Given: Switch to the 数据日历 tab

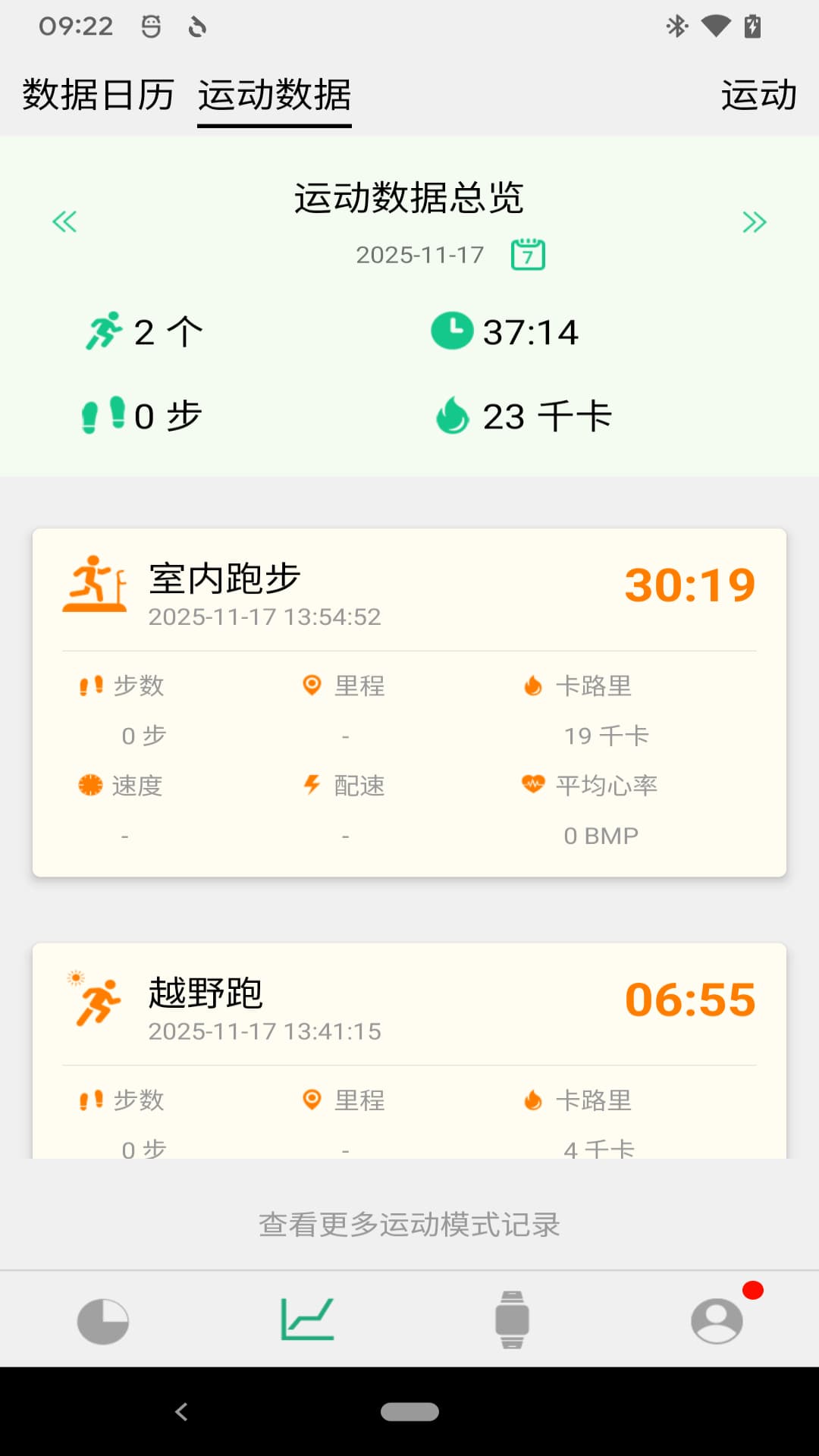Looking at the screenshot, I should tap(99, 94).
